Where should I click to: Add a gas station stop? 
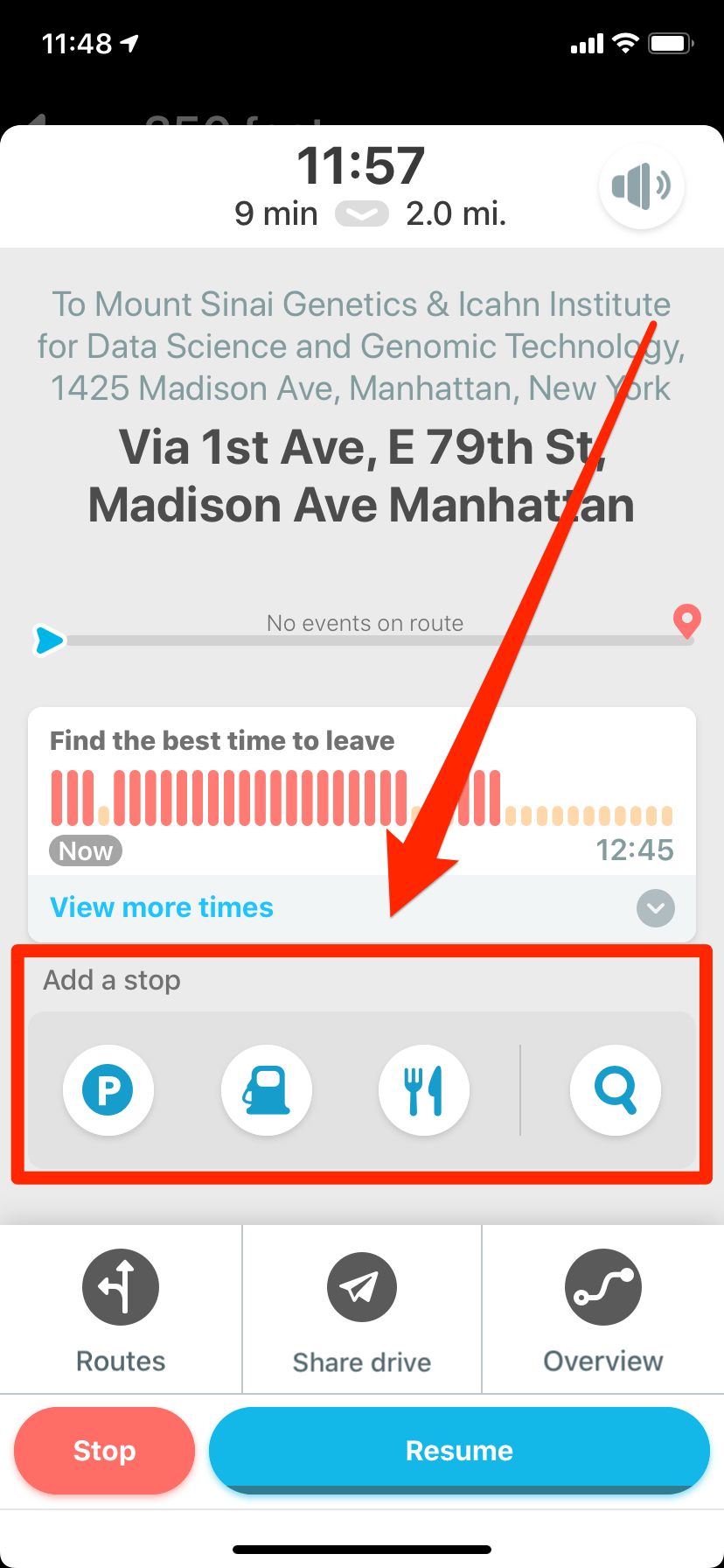click(x=267, y=1090)
